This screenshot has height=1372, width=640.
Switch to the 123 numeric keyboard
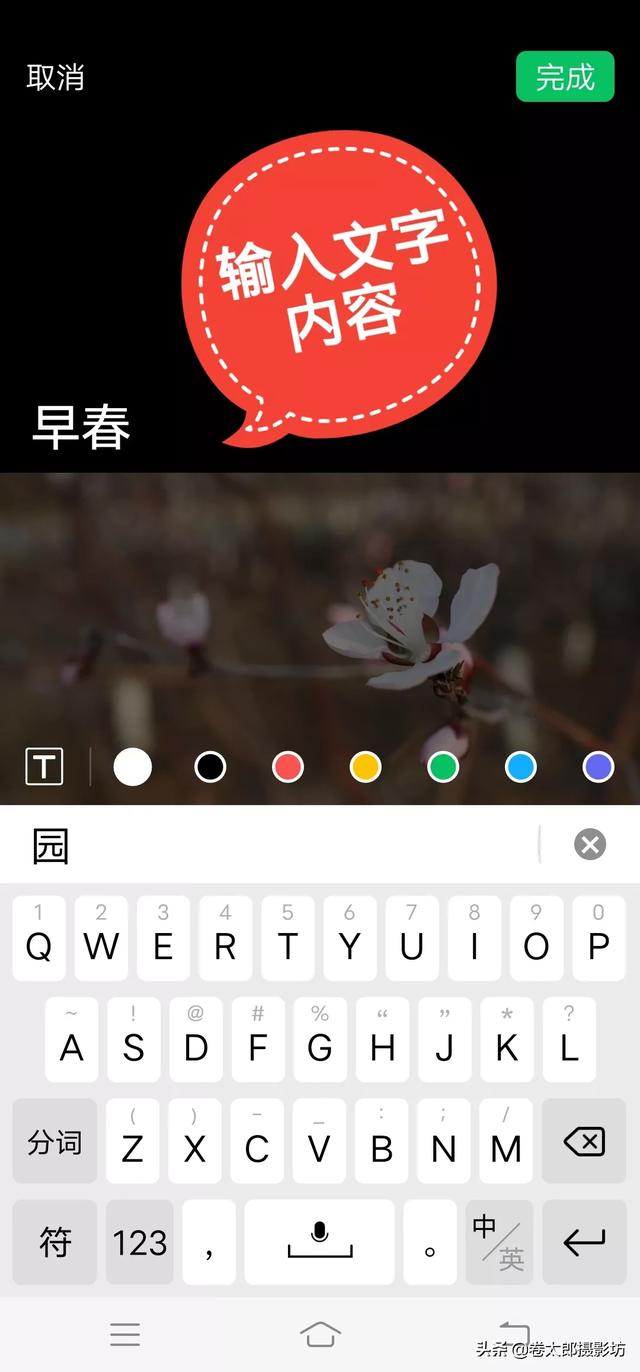(140, 1243)
